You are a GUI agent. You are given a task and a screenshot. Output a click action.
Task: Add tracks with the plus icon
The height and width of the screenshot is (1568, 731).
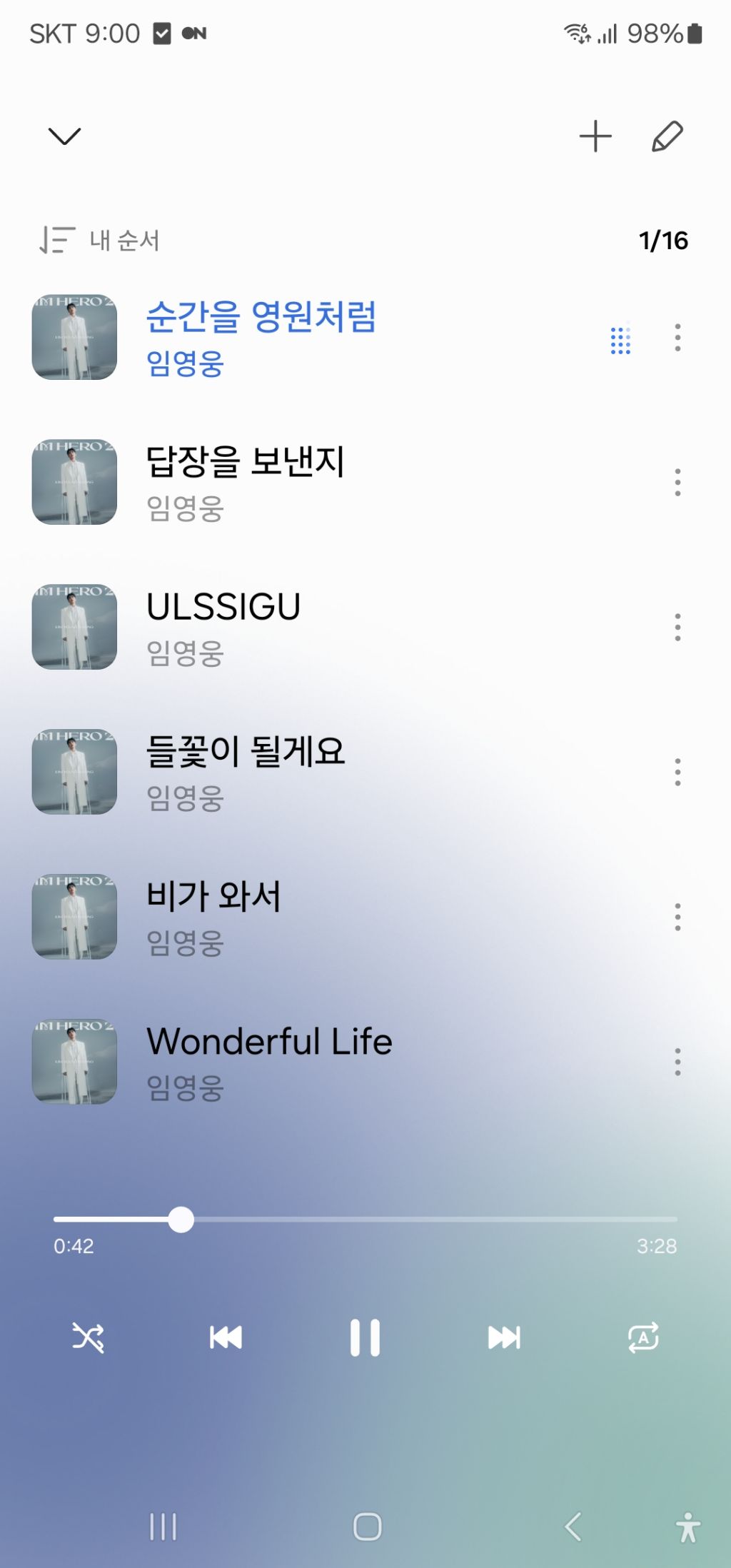(x=595, y=136)
